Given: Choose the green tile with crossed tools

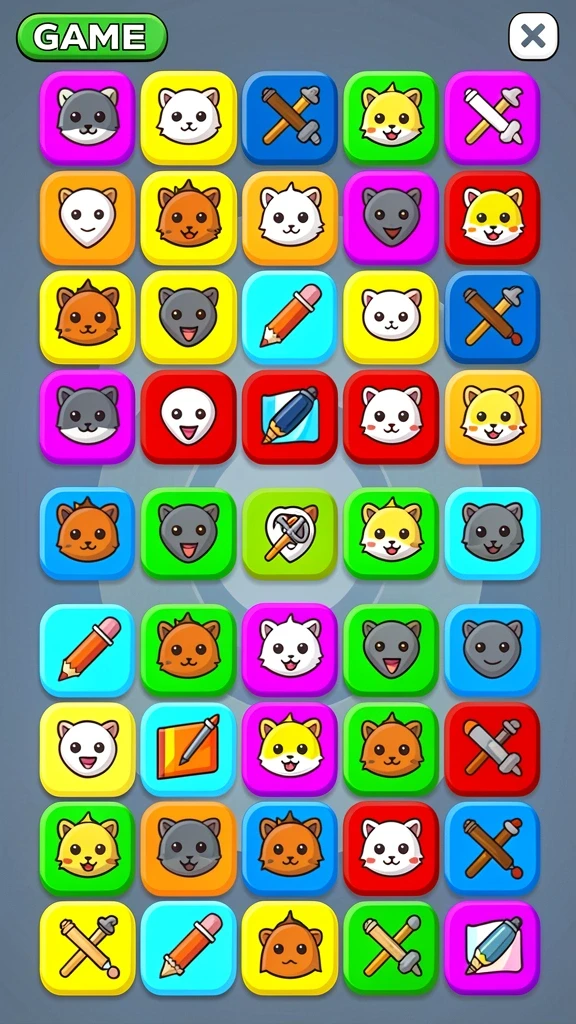Looking at the screenshot, I should pos(391,948).
